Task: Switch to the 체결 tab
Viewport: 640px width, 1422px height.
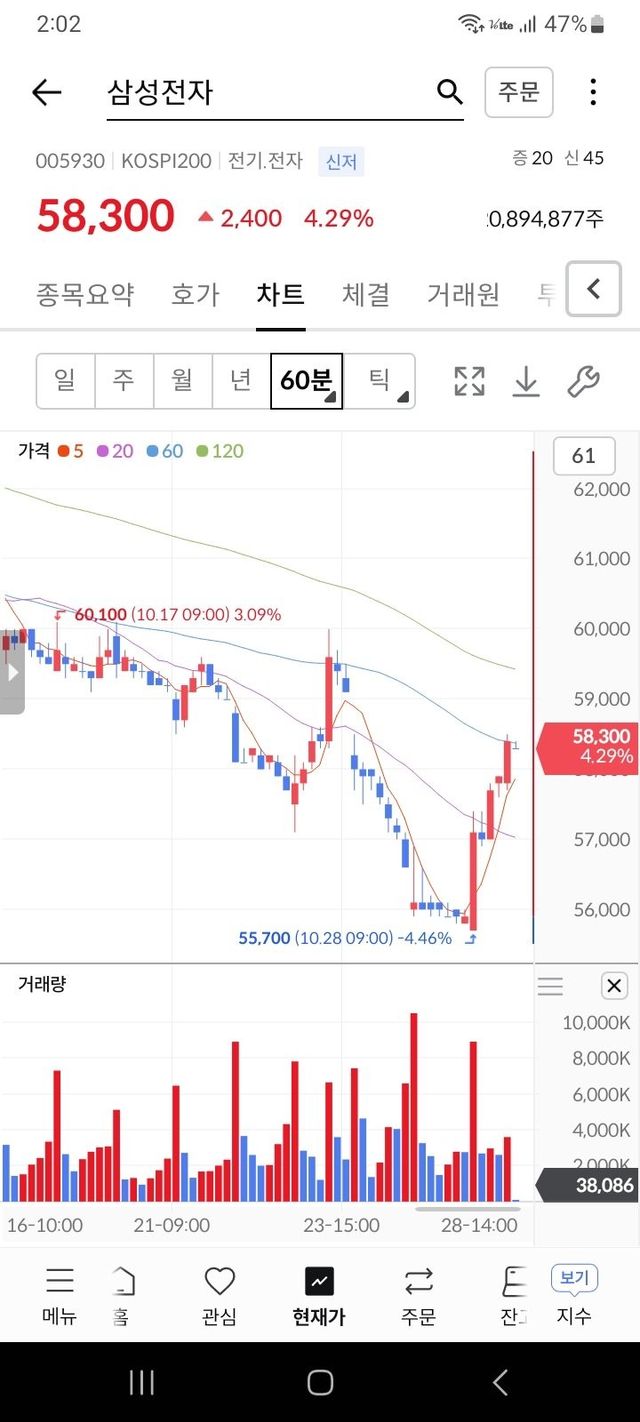Action: pyautogui.click(x=365, y=294)
